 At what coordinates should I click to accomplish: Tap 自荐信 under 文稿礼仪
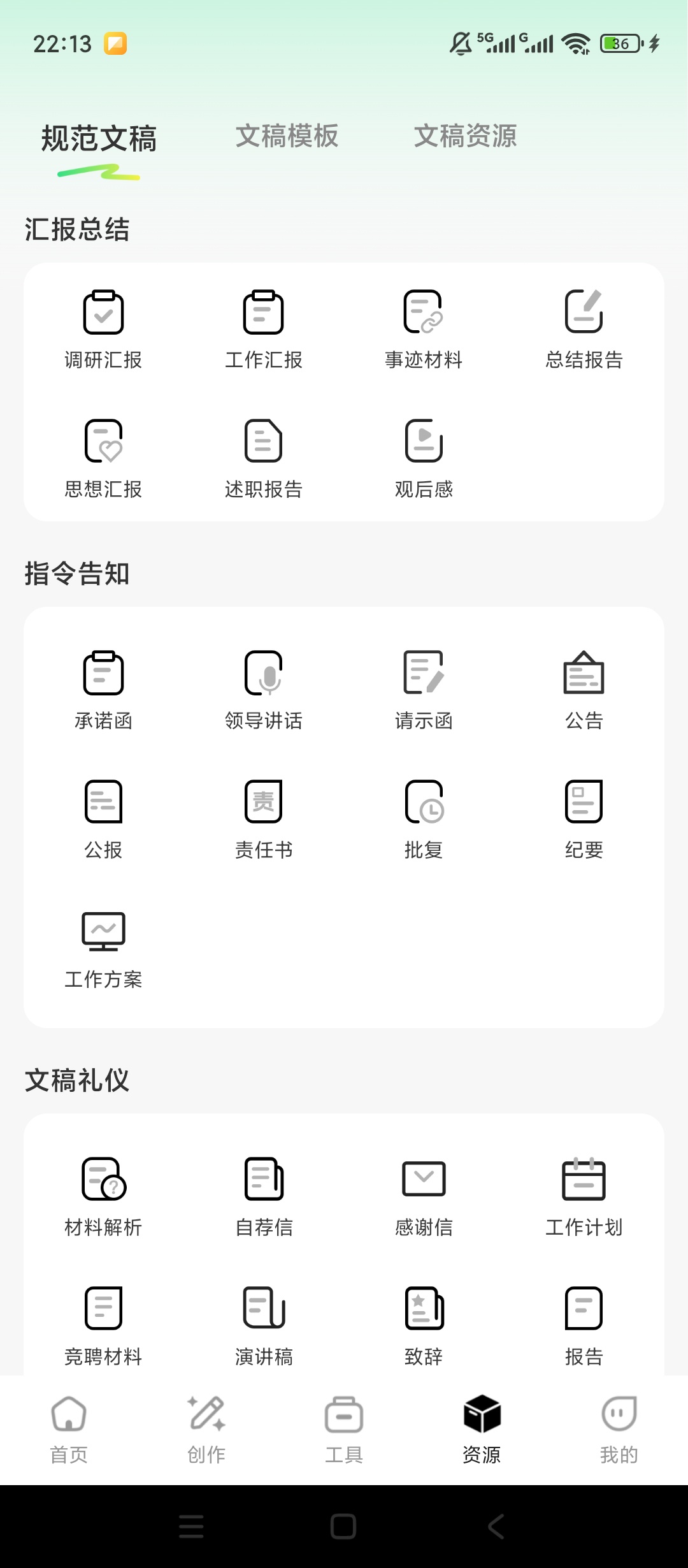pos(264,1197)
